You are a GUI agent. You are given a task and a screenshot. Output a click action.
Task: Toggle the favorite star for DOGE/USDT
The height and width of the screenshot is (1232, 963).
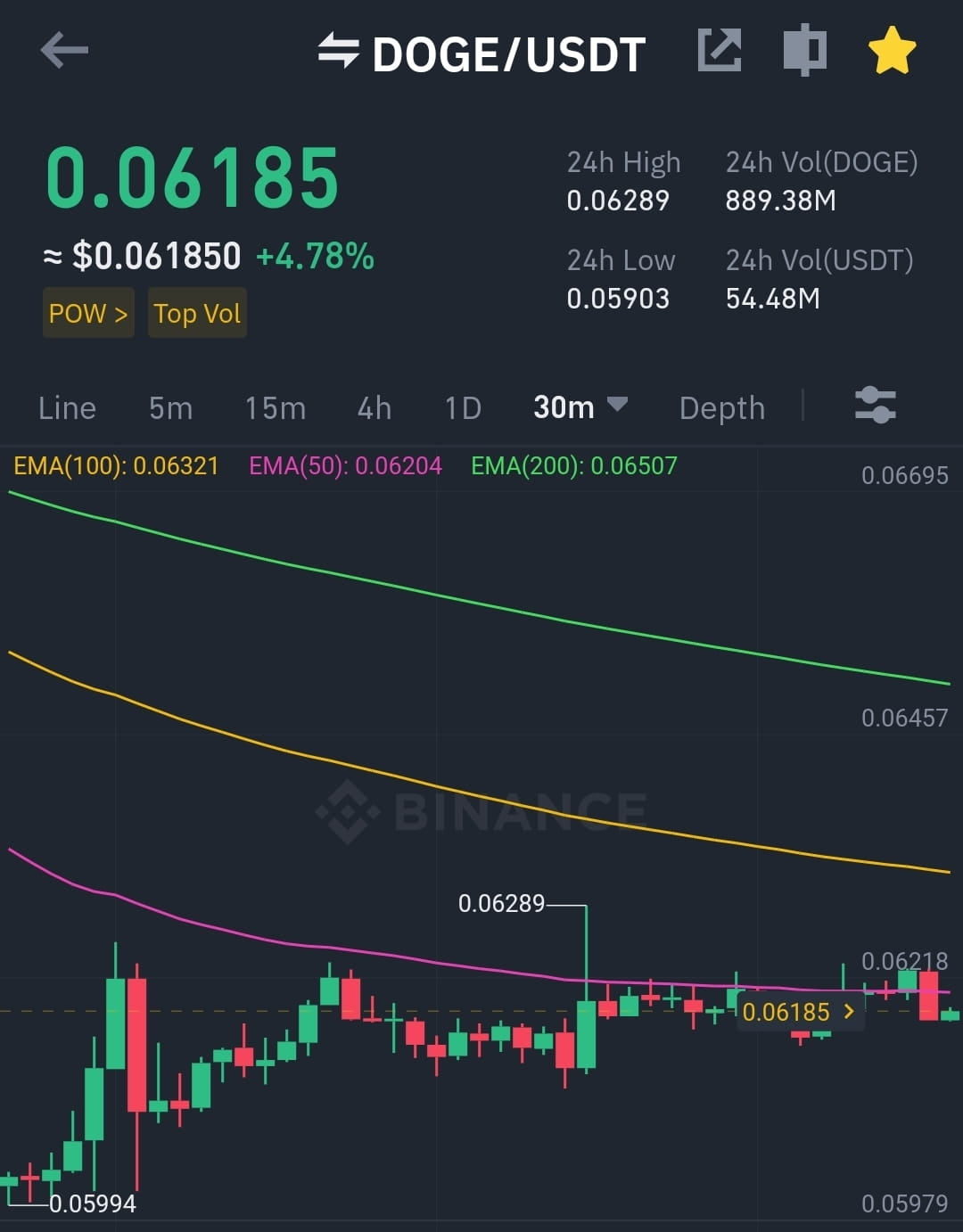[891, 51]
